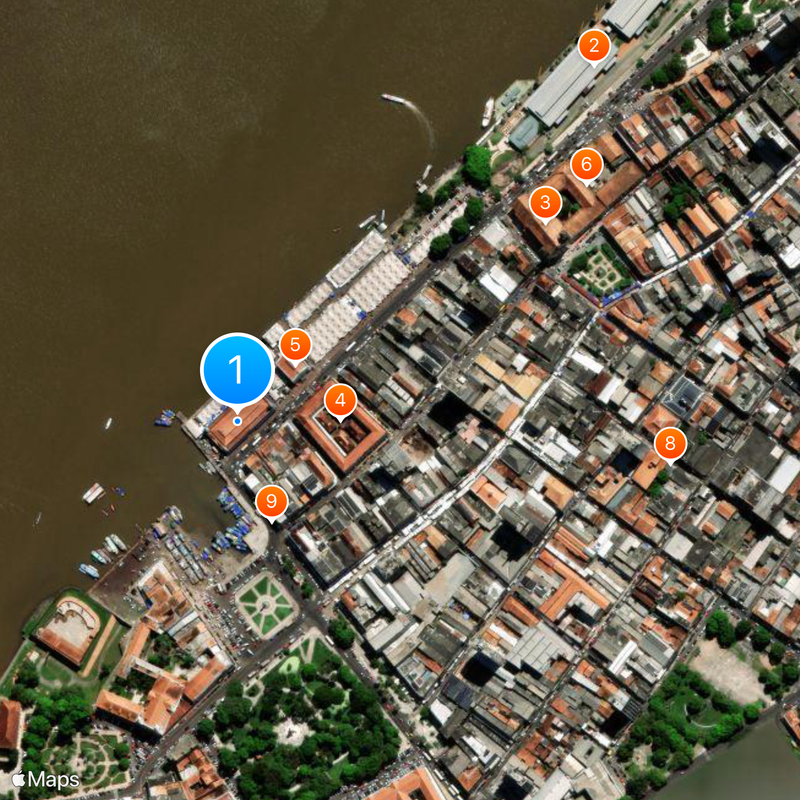The height and width of the screenshot is (800, 800).
Task: Select the blue map pin numbered 1
Action: 237,369
